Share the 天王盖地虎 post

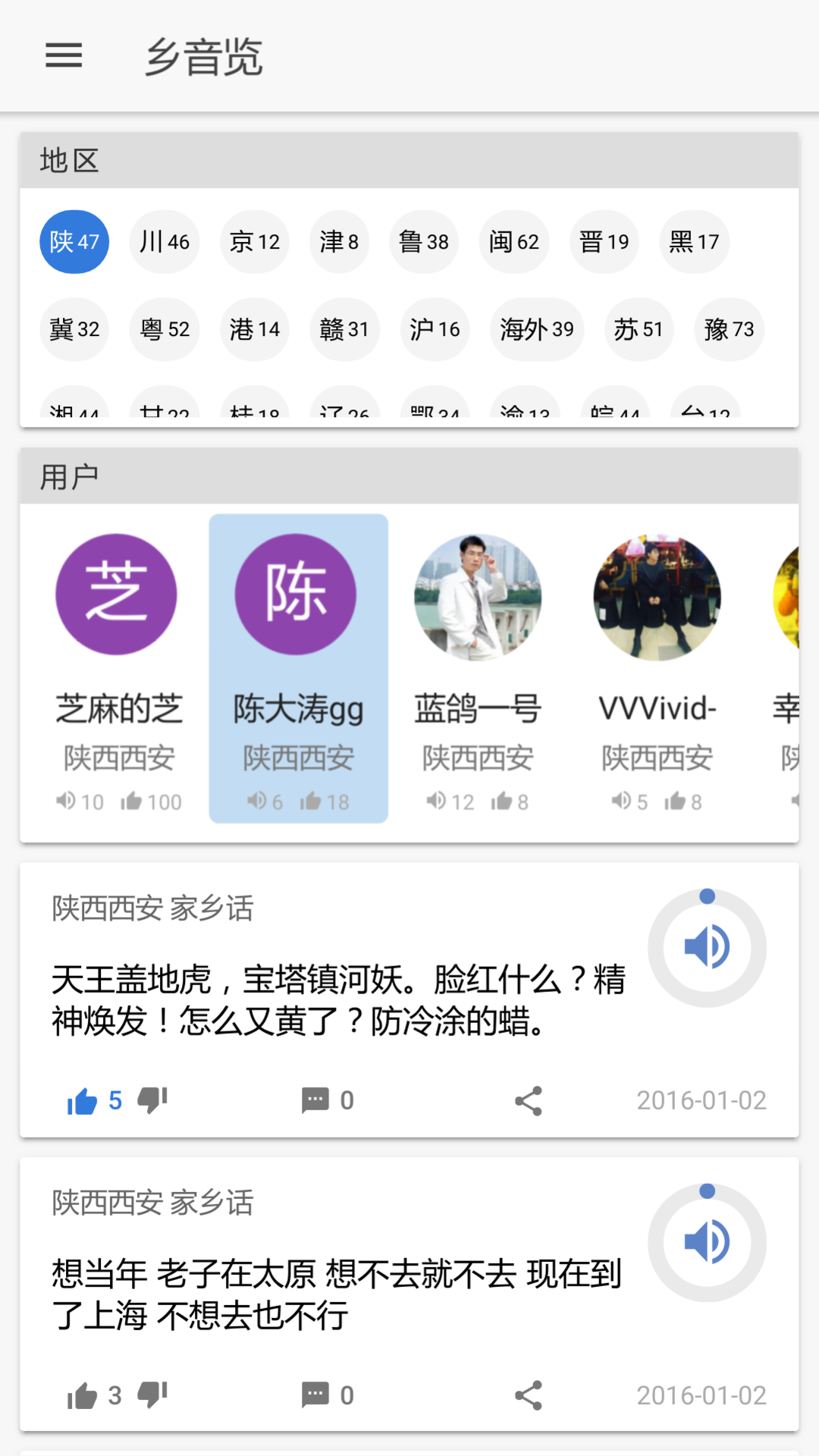click(529, 1100)
